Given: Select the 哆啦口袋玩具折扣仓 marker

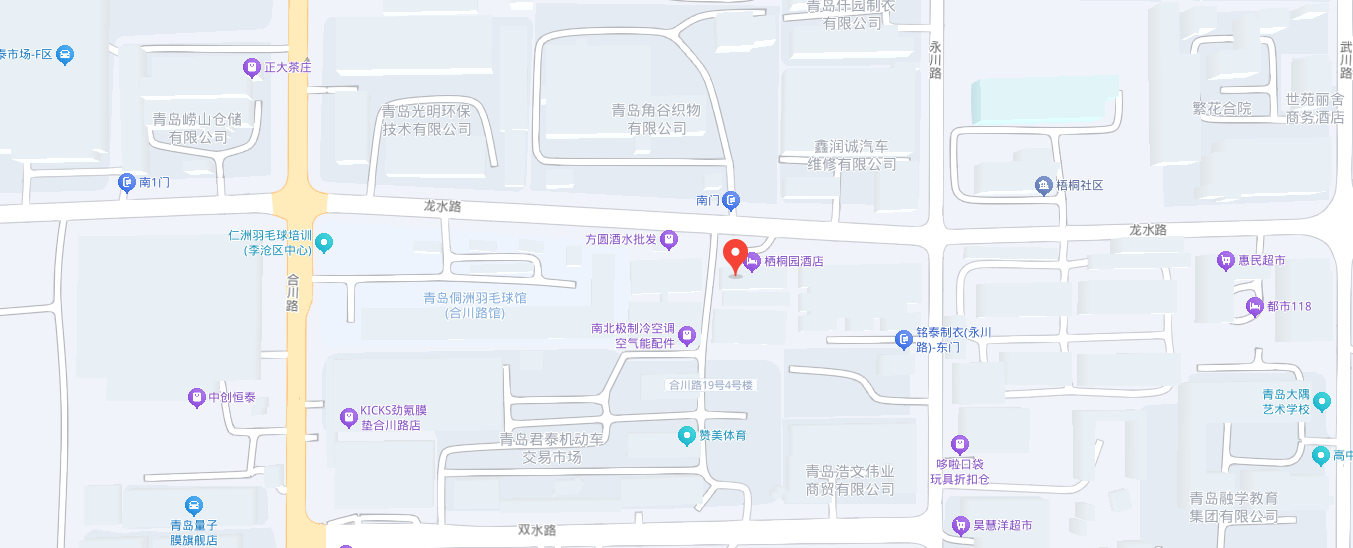Looking at the screenshot, I should [960, 443].
